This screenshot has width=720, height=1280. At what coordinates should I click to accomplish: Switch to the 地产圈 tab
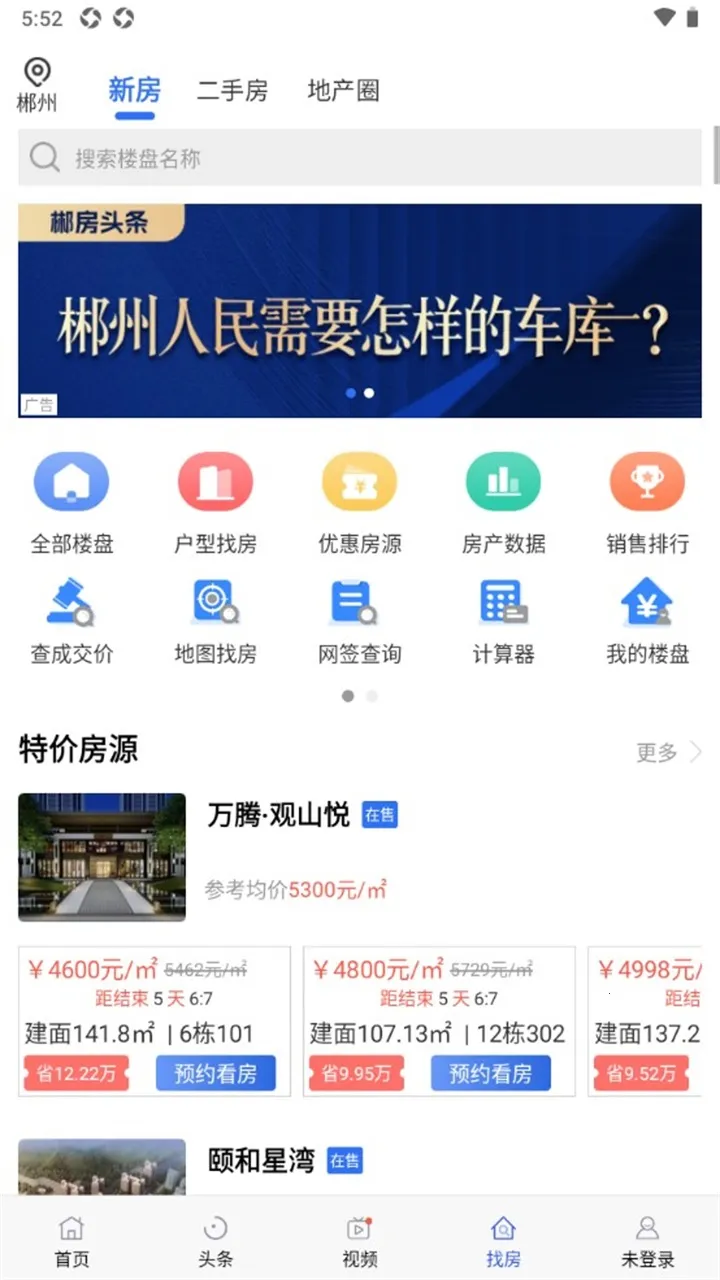pos(343,91)
